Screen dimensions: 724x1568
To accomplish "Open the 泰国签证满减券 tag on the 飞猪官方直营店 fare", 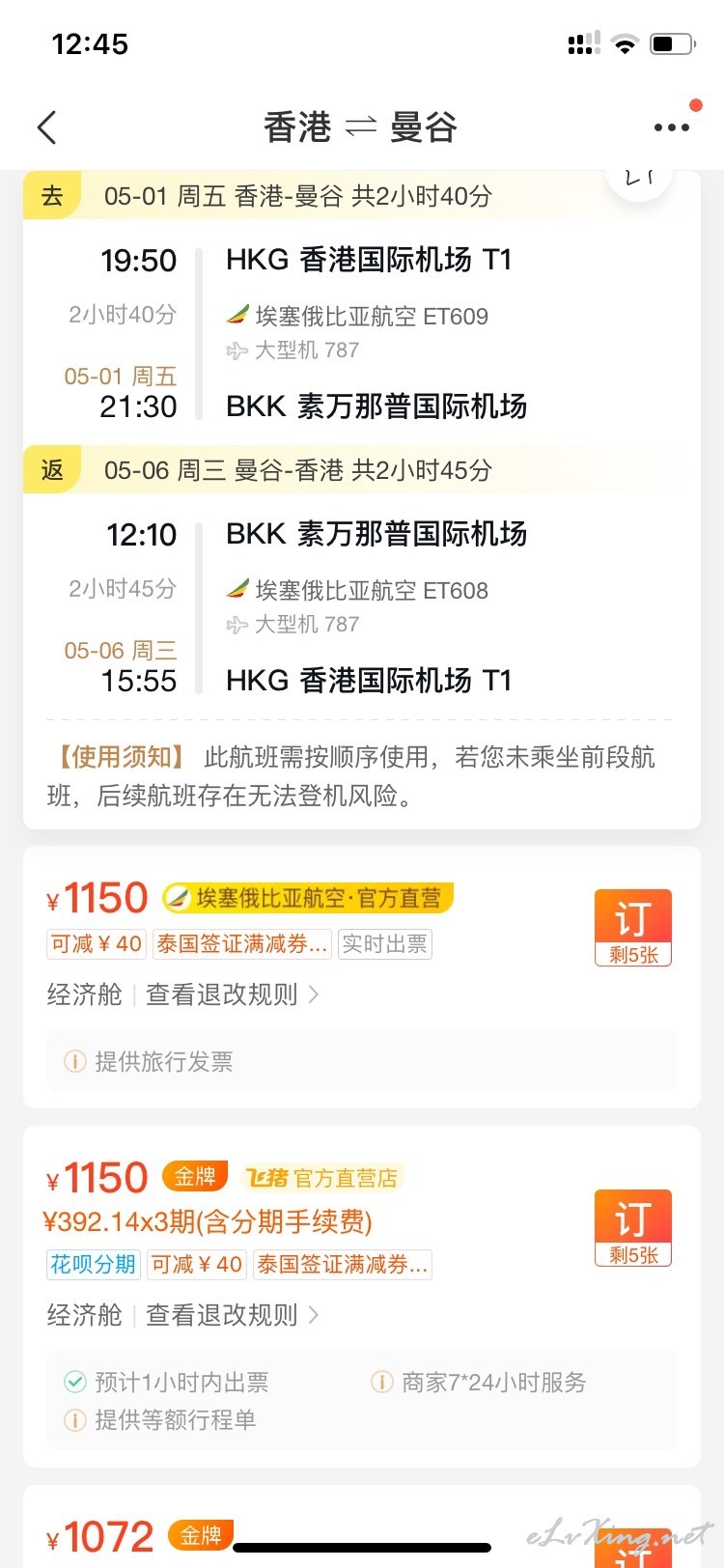I will click(x=342, y=1264).
